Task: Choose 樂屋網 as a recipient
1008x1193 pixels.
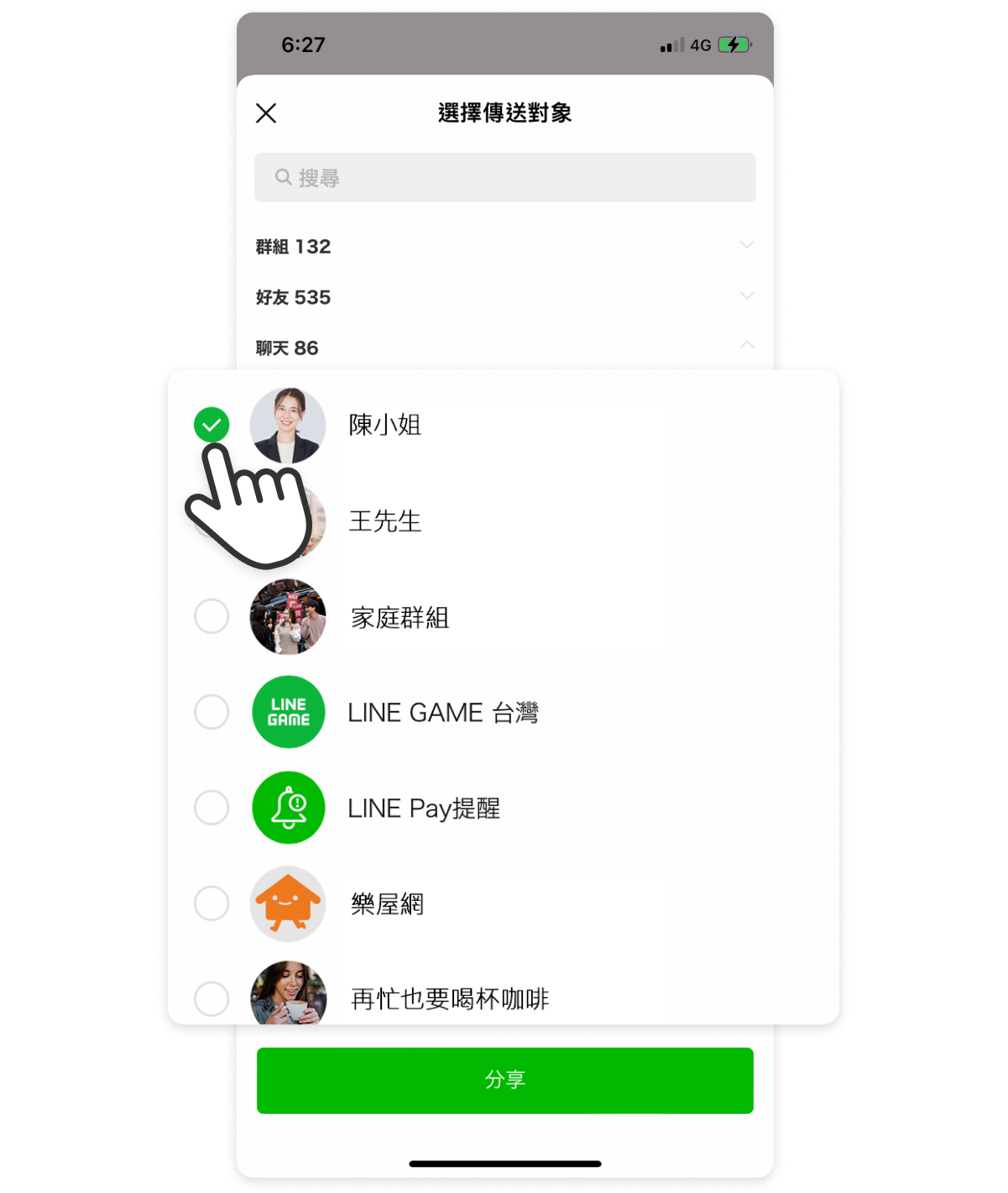Action: [x=212, y=903]
